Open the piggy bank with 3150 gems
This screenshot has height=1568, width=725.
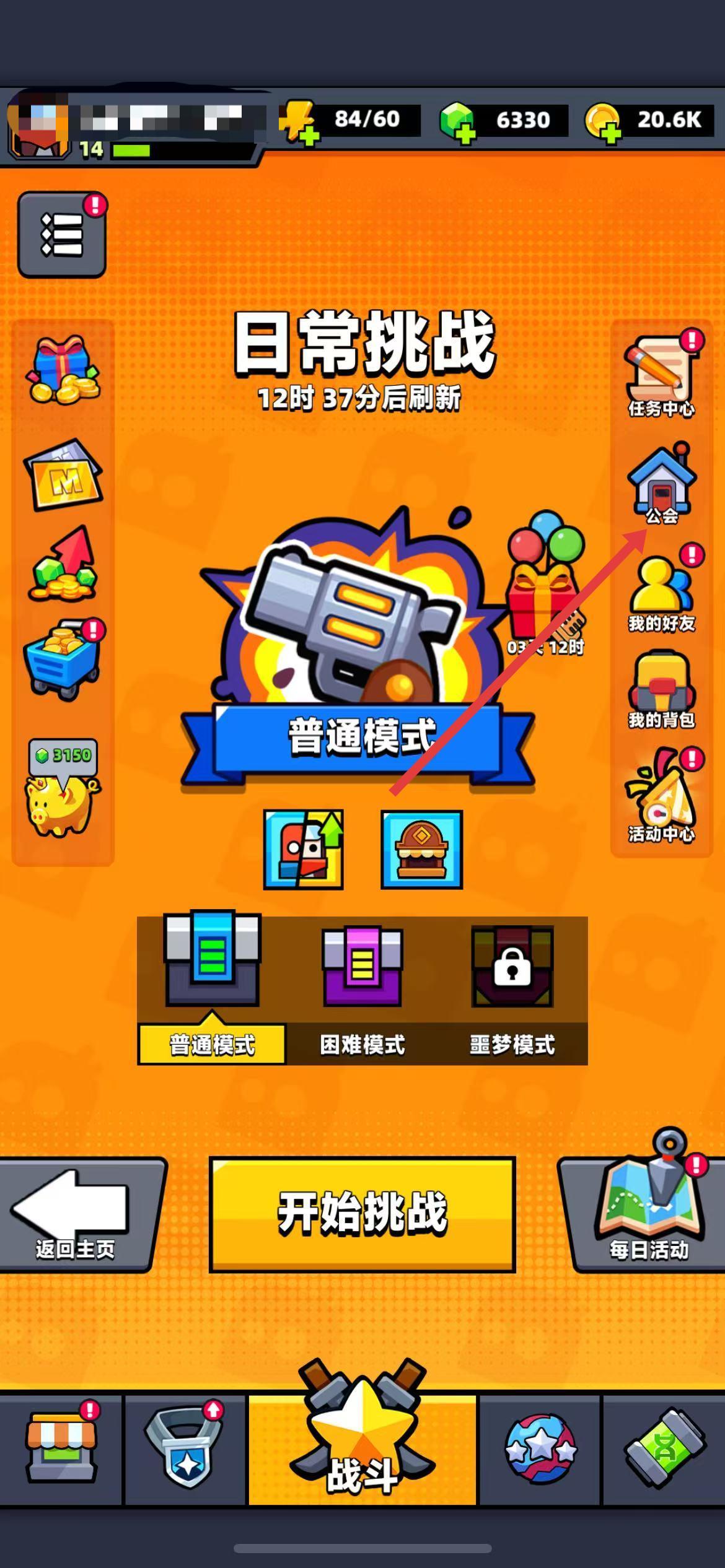(x=62, y=790)
